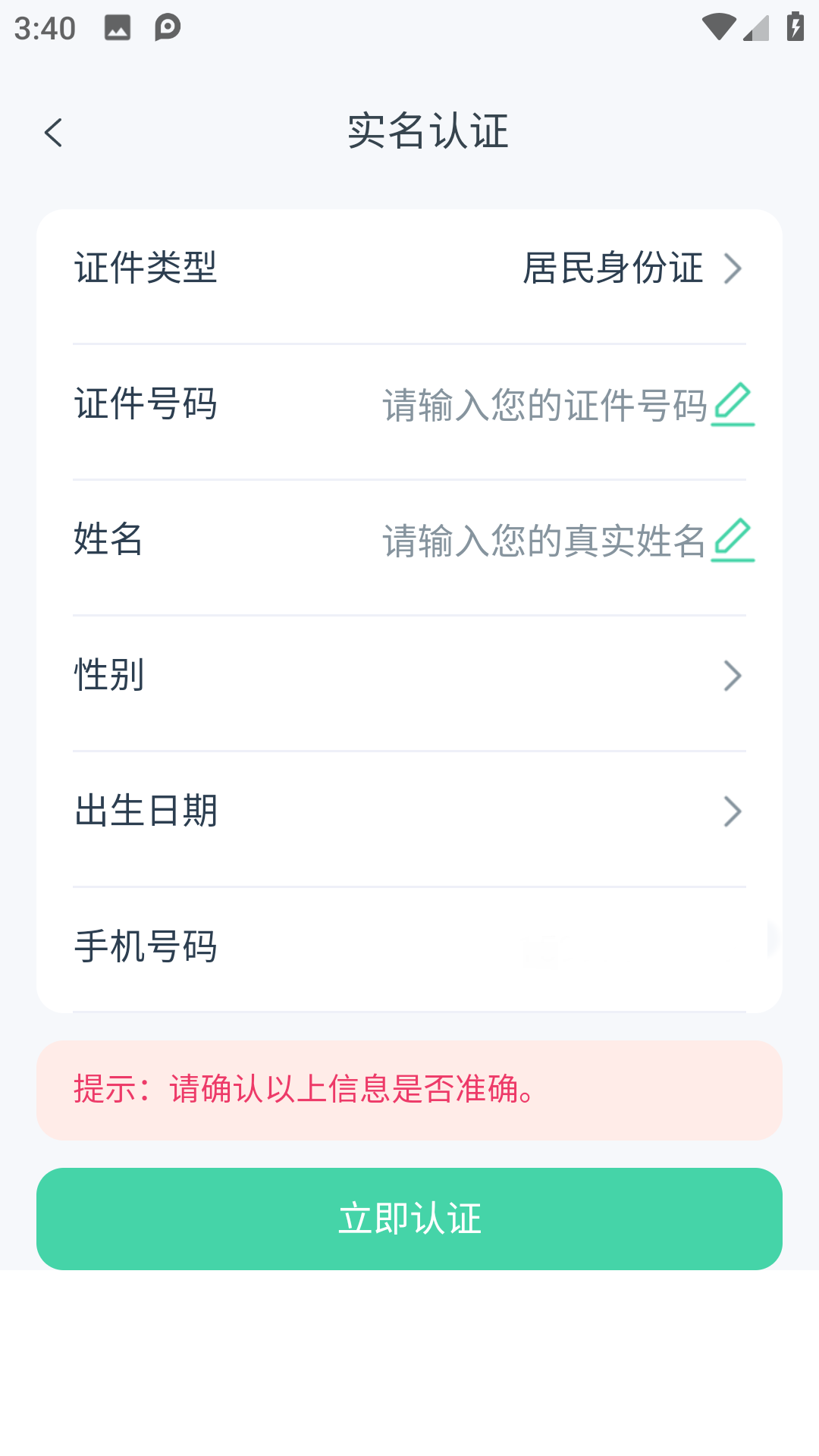819x1456 pixels.
Task: Pick a date in the 出生日期 row
Action: coord(409,811)
